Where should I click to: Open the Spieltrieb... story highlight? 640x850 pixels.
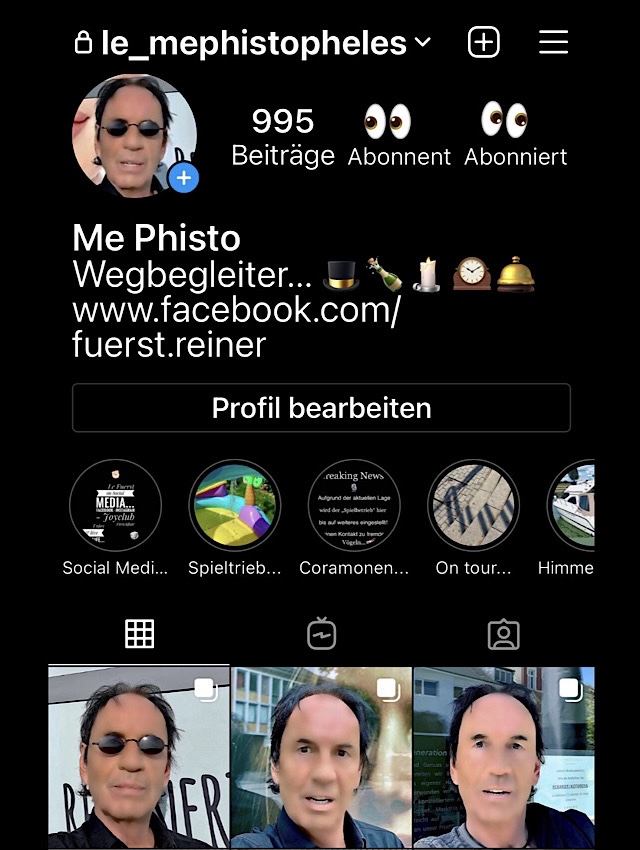[234, 506]
